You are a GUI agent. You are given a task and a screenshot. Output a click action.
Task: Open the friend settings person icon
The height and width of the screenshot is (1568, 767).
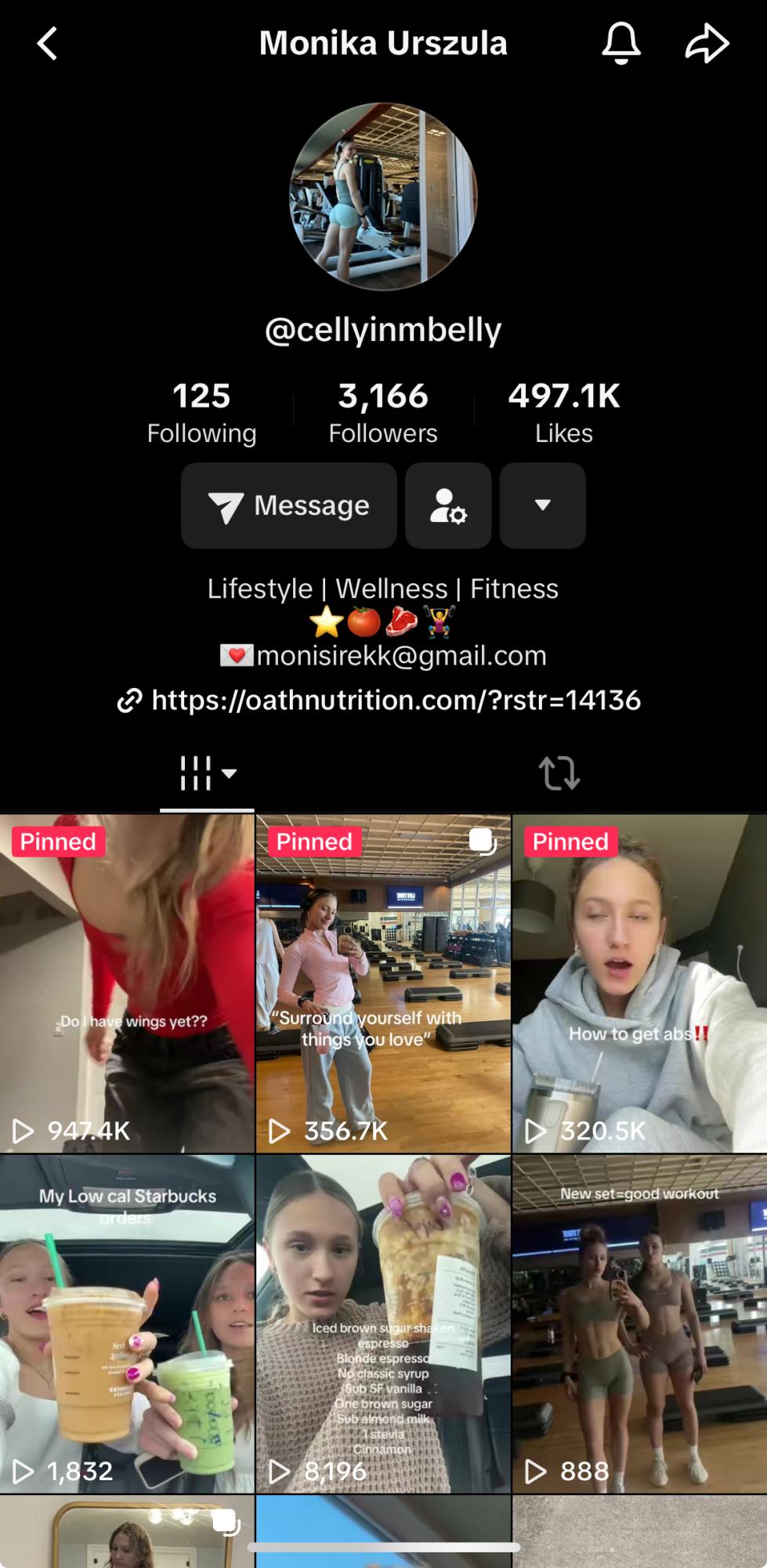click(x=448, y=505)
